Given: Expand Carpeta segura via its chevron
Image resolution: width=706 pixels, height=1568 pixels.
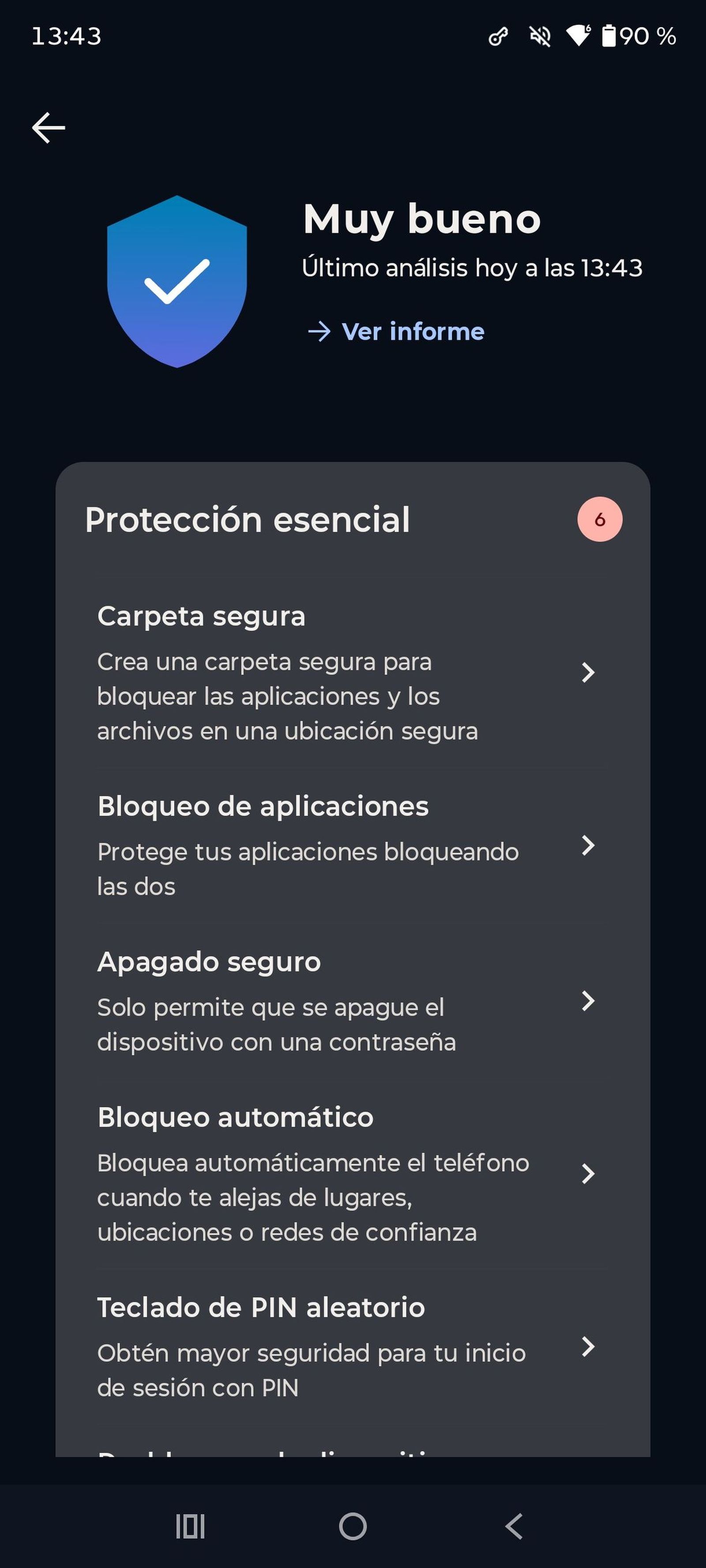Looking at the screenshot, I should click(587, 672).
